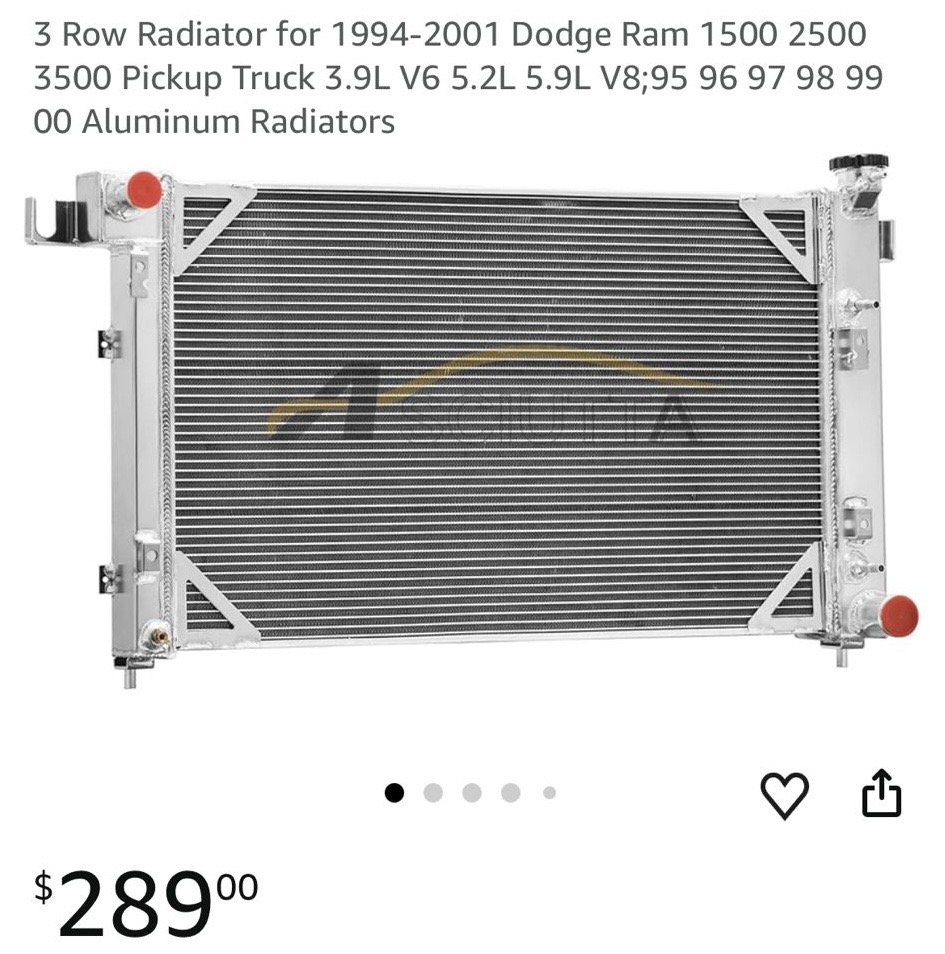Screen dimensions: 945x954
Task: Add radiator to wish list heart
Action: point(784,795)
